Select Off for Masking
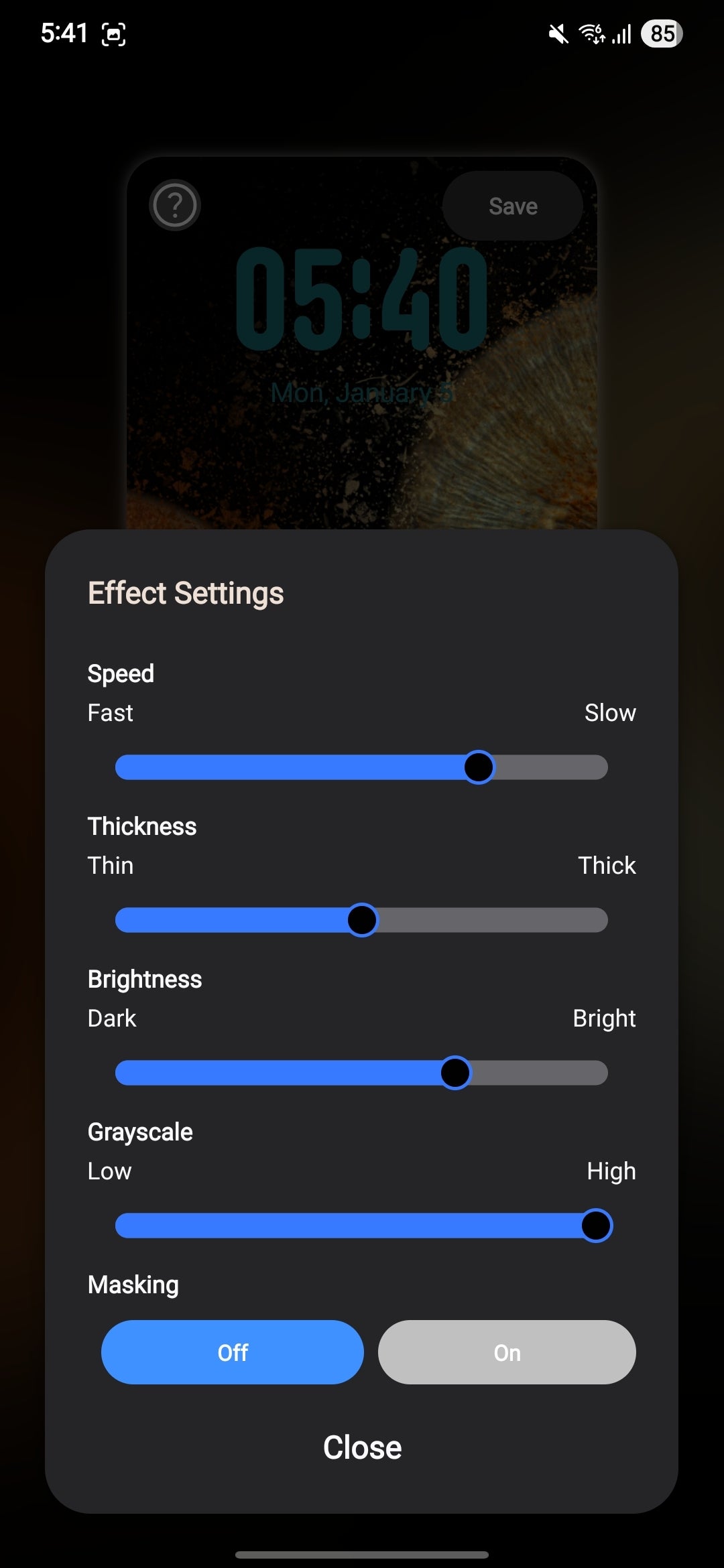 [232, 1352]
